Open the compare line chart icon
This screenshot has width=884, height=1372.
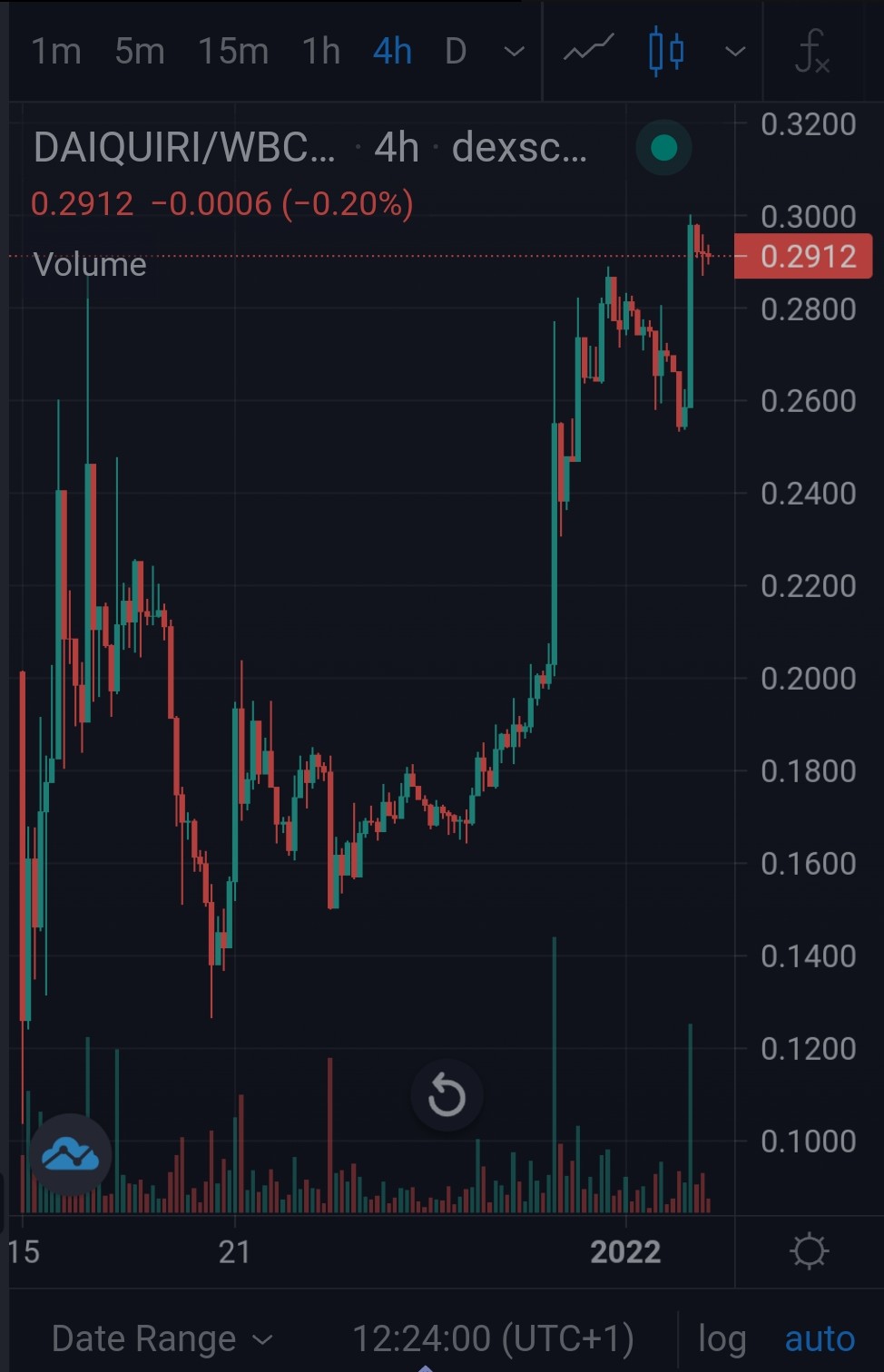click(589, 49)
